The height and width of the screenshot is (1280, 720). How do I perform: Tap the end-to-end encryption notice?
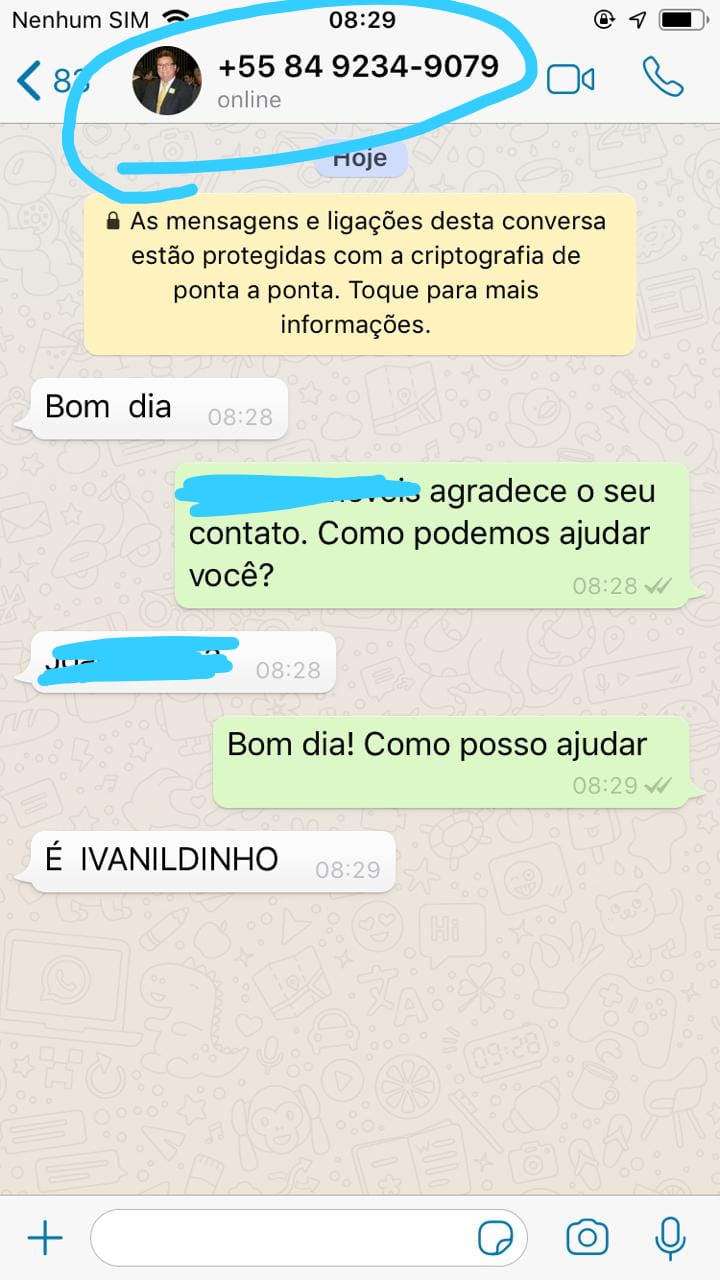[359, 273]
